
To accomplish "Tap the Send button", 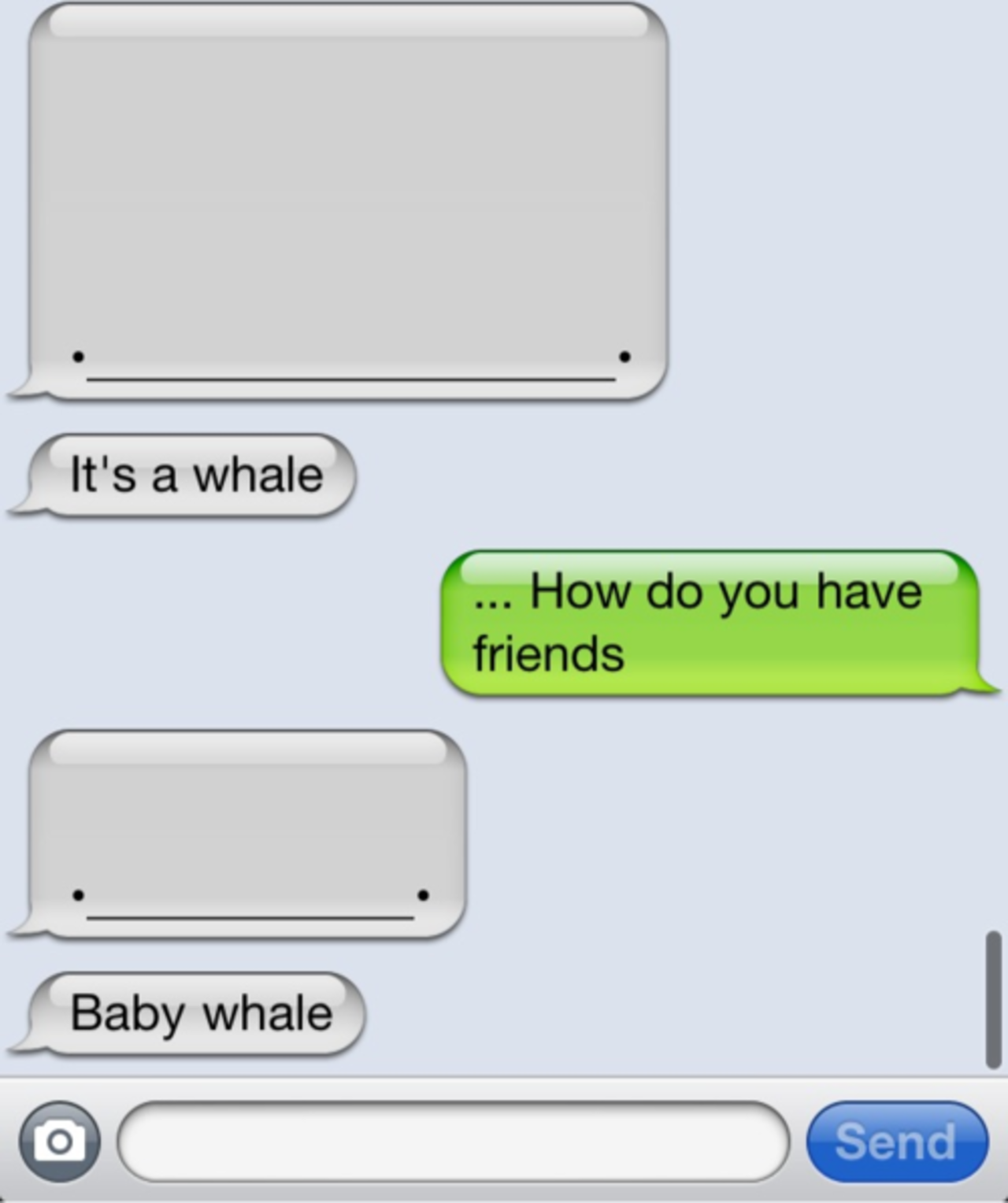I will click(x=896, y=1141).
